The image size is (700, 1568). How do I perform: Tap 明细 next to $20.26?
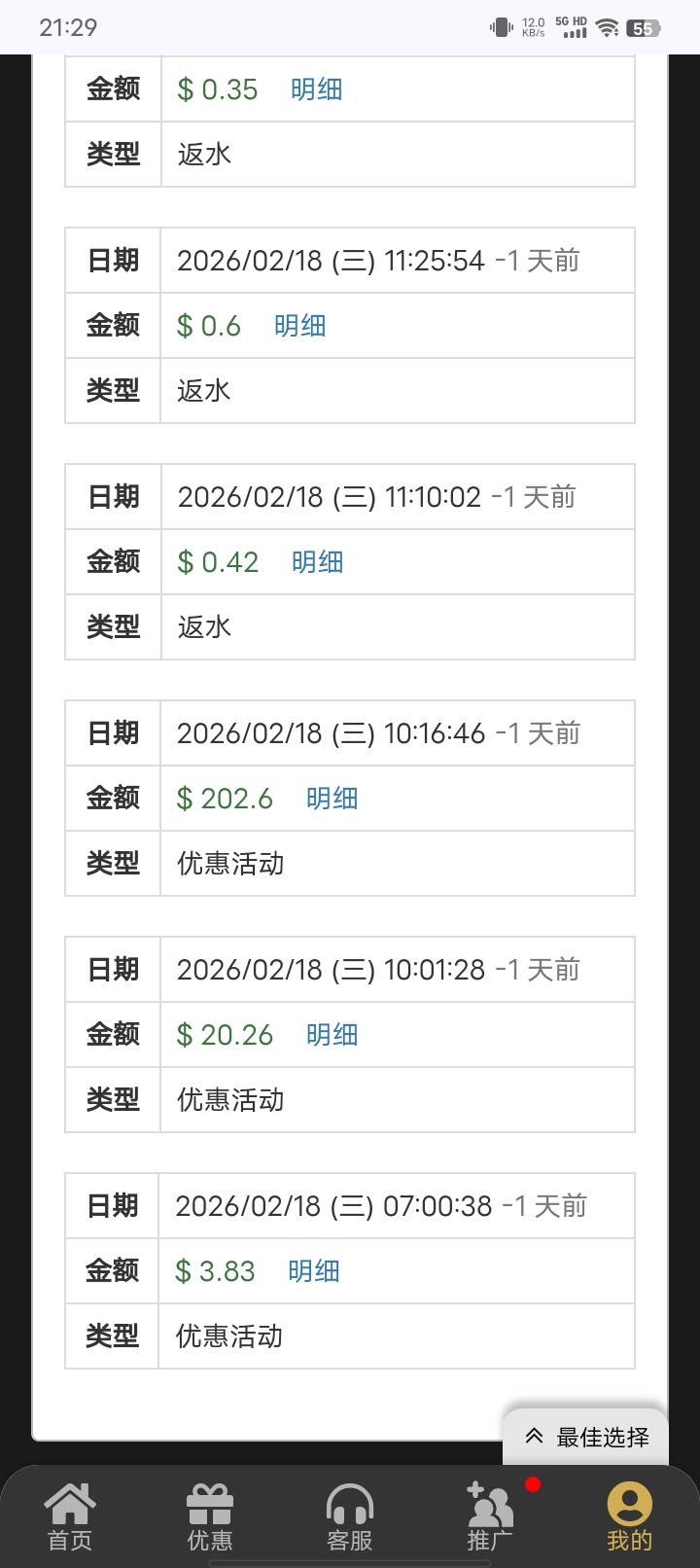(332, 1035)
